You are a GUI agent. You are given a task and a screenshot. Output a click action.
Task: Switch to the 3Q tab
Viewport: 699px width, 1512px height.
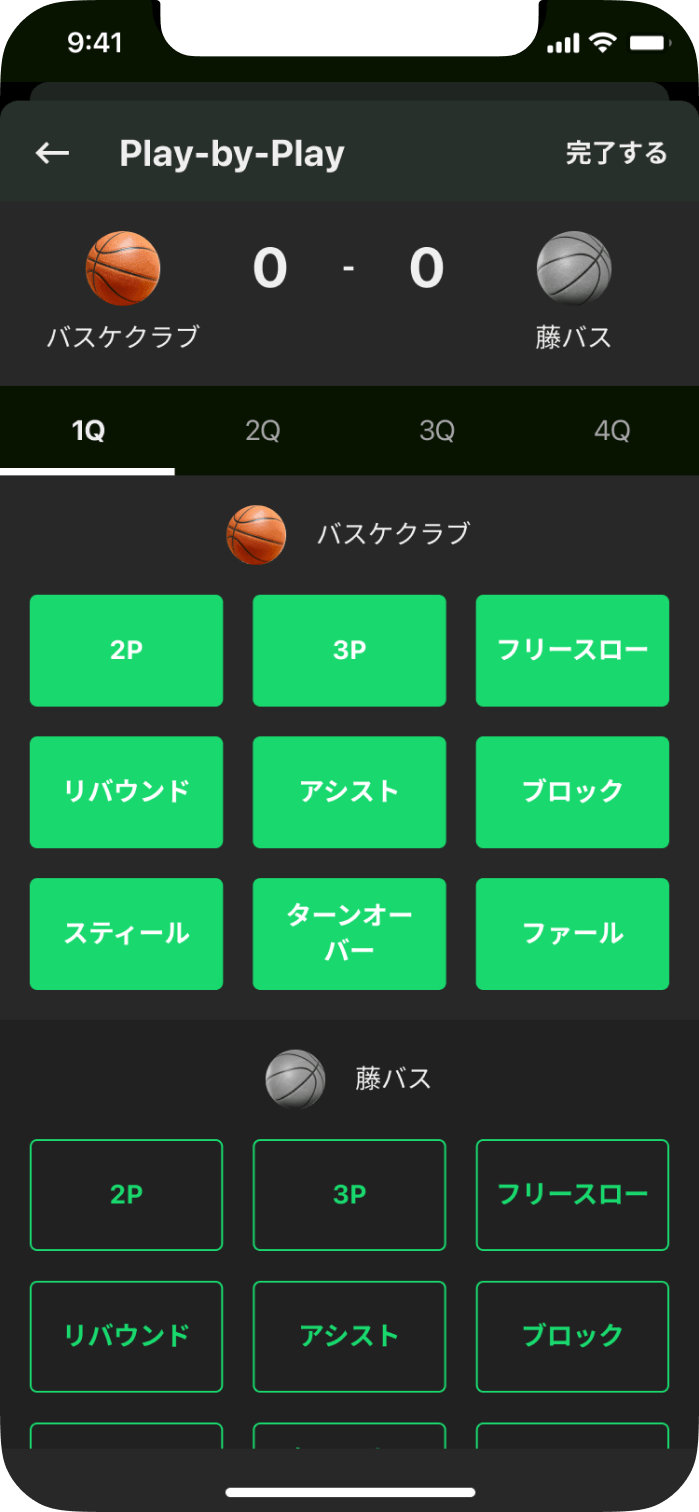[x=437, y=431]
